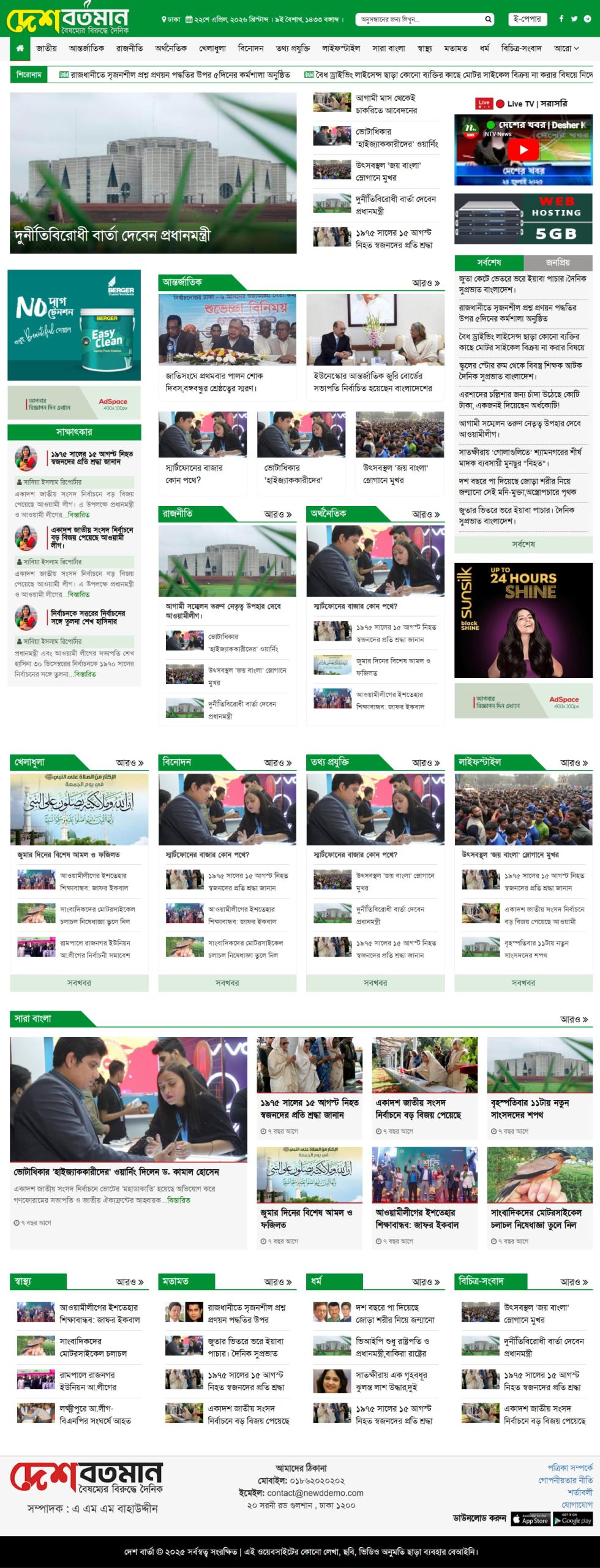Open সবখবর button under খেলাধুলা
600x1568 pixels.
(x=79, y=982)
